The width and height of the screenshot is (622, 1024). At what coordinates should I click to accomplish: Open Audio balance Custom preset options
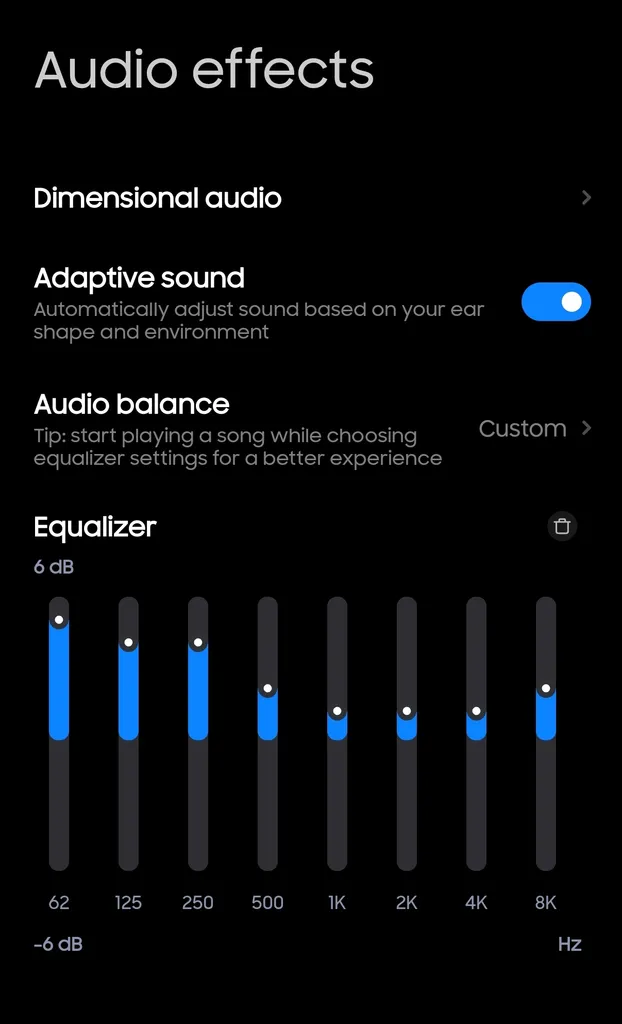coord(535,429)
